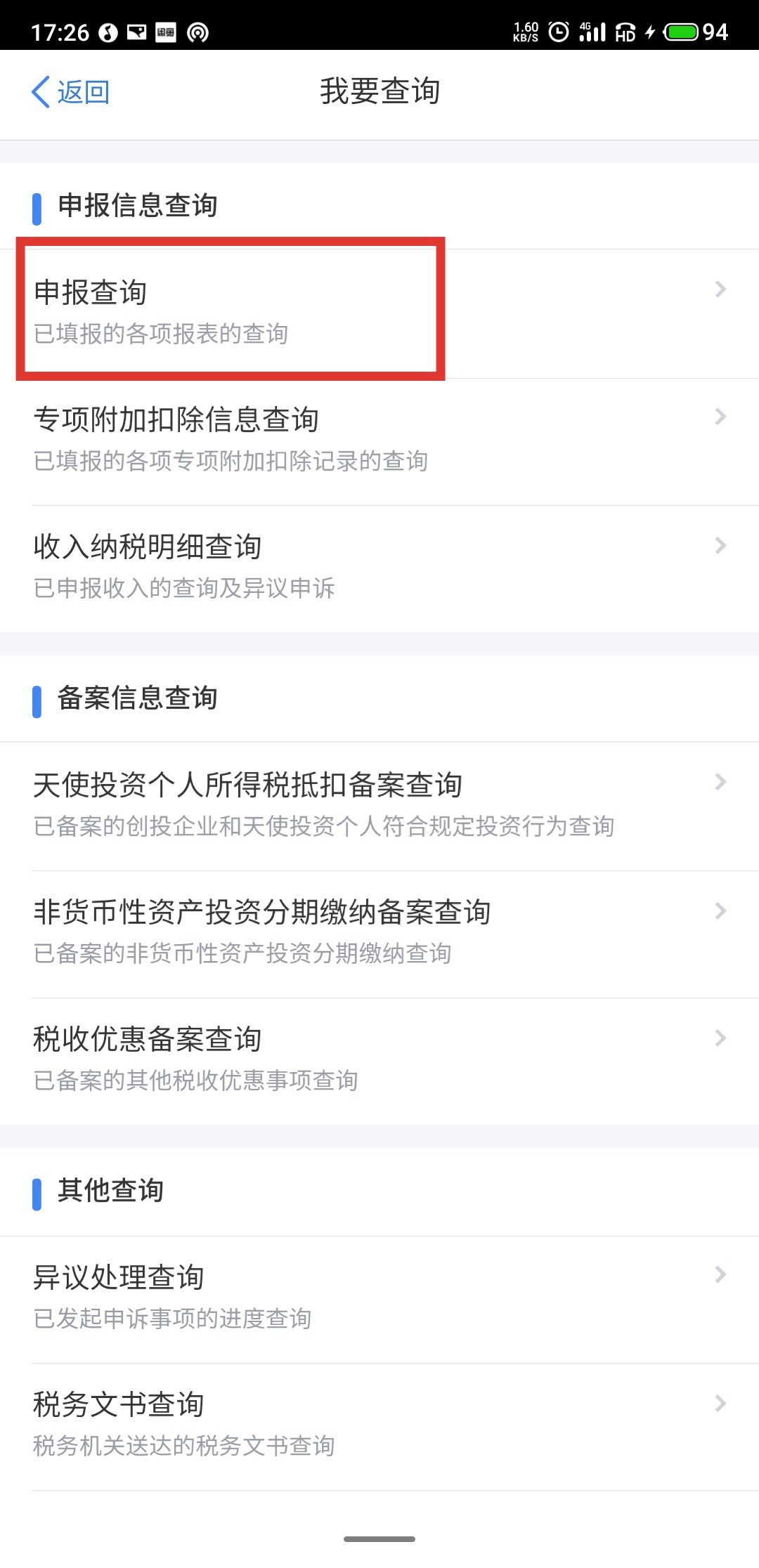Open 税务文书查询 row

point(379,1425)
